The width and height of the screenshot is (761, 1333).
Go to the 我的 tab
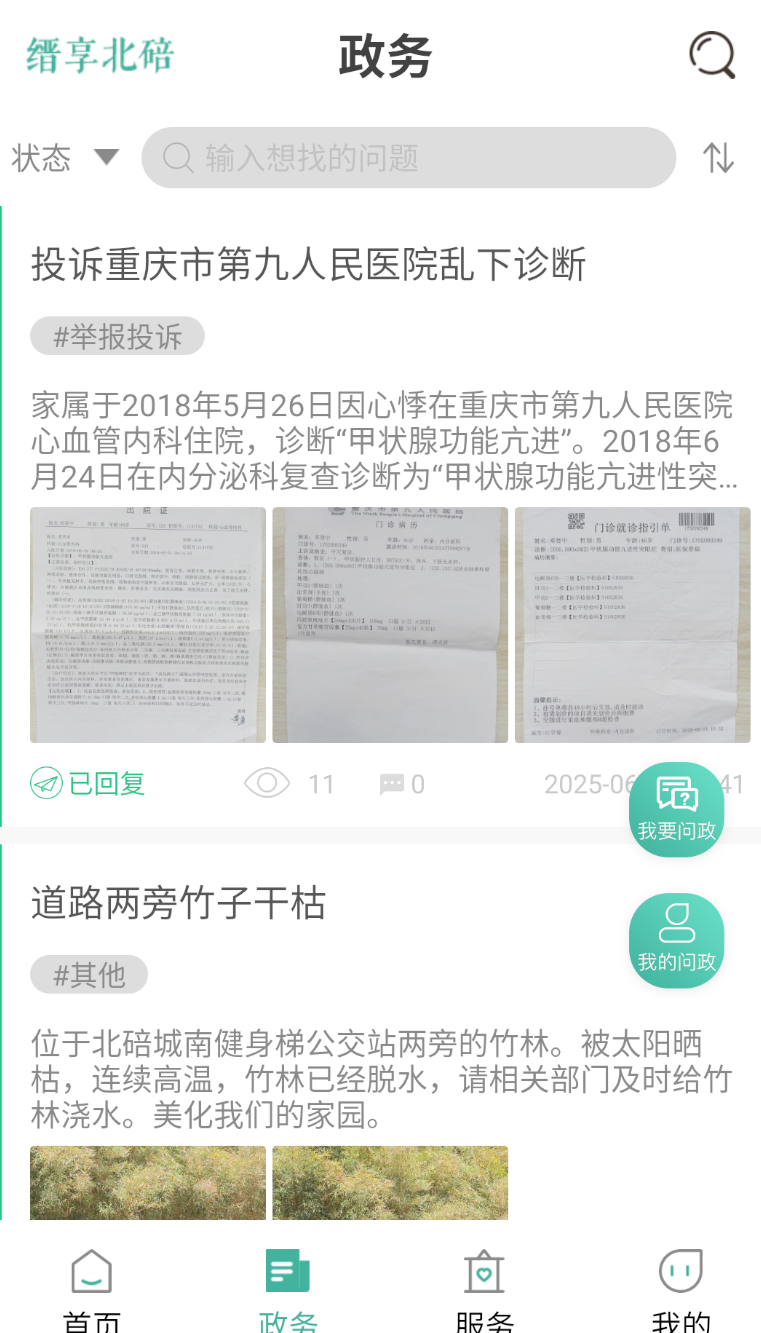680,1290
